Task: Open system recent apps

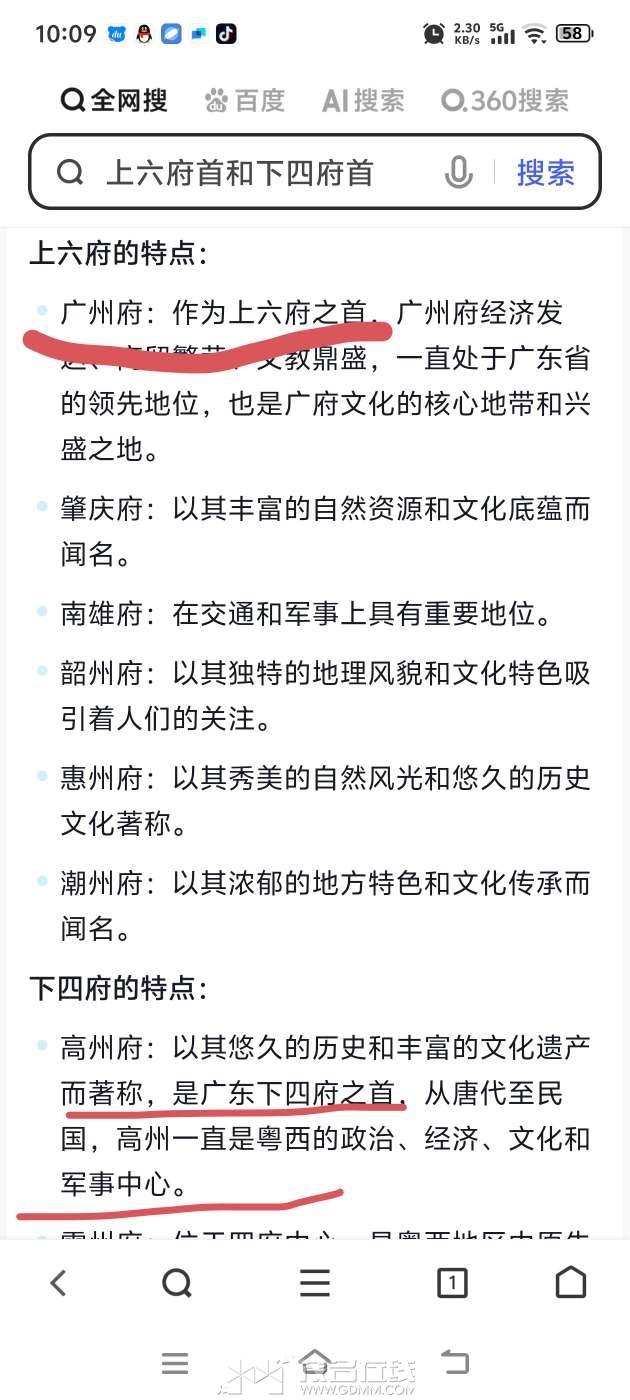Action: [x=175, y=1363]
